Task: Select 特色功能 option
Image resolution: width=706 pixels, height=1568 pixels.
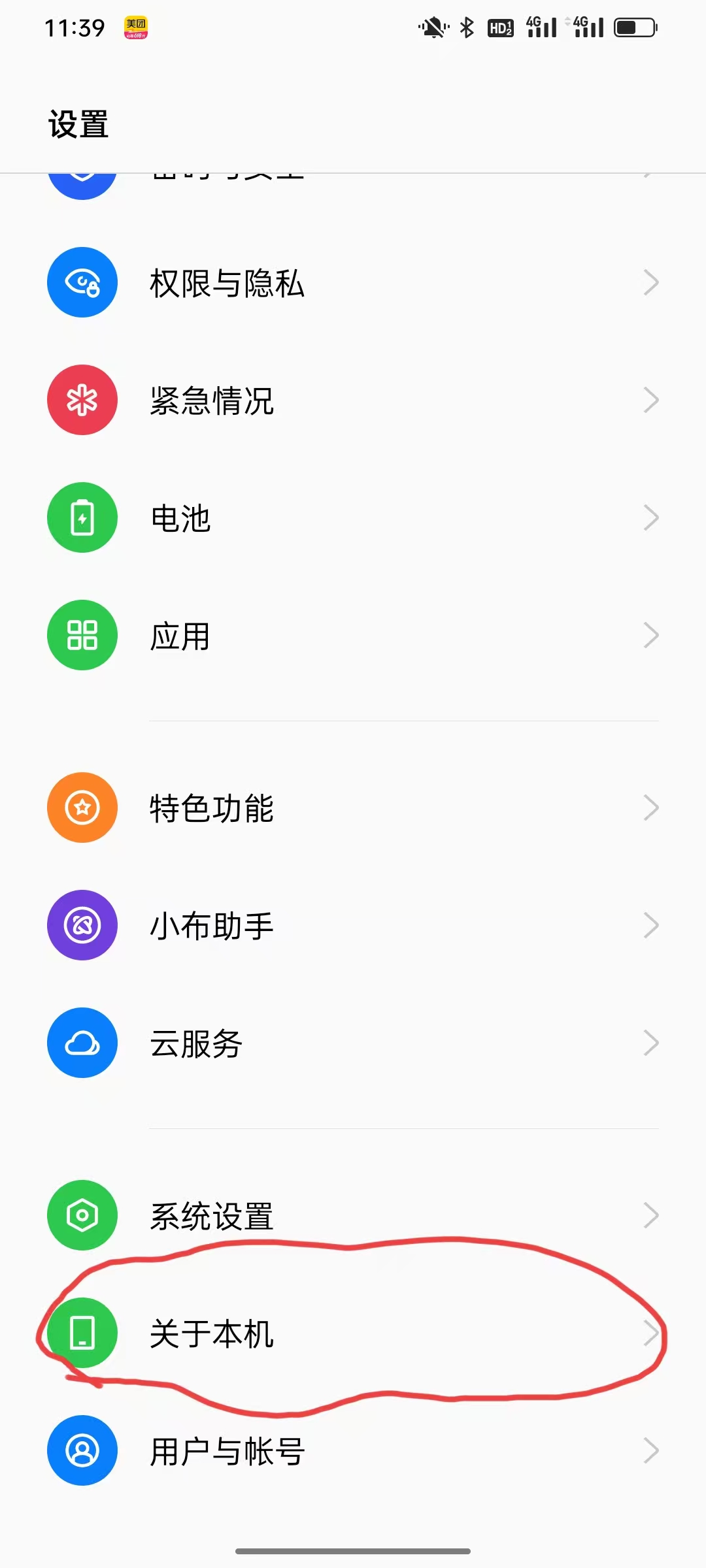Action: pos(212,808)
